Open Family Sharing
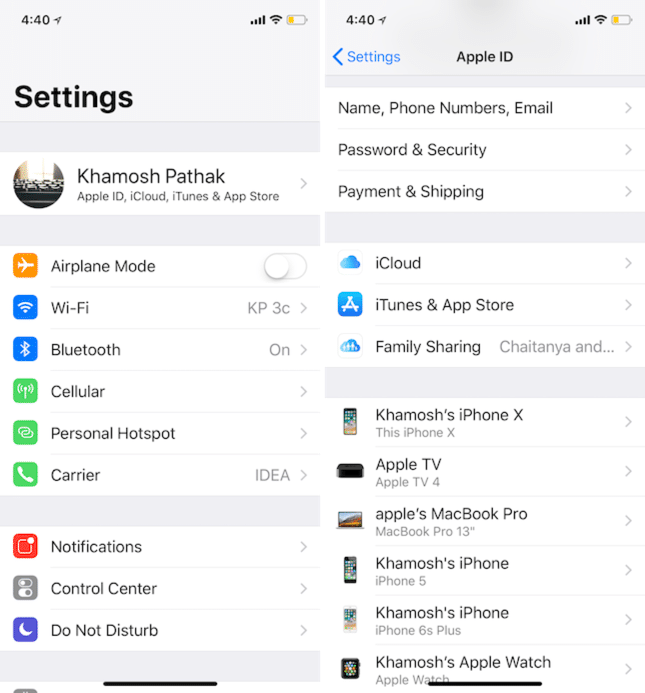Screen dimensions: 645x693 coord(484,347)
